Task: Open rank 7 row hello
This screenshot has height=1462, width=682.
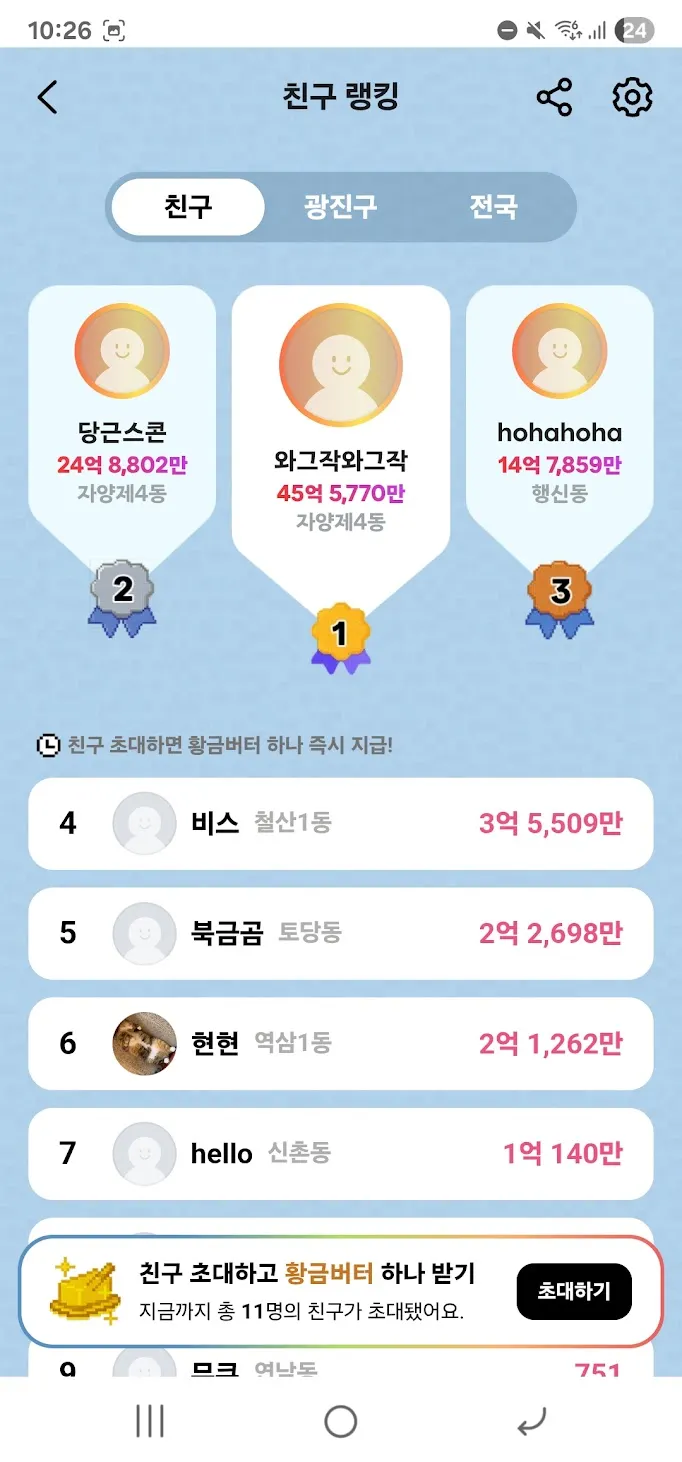Action: tap(340, 1153)
